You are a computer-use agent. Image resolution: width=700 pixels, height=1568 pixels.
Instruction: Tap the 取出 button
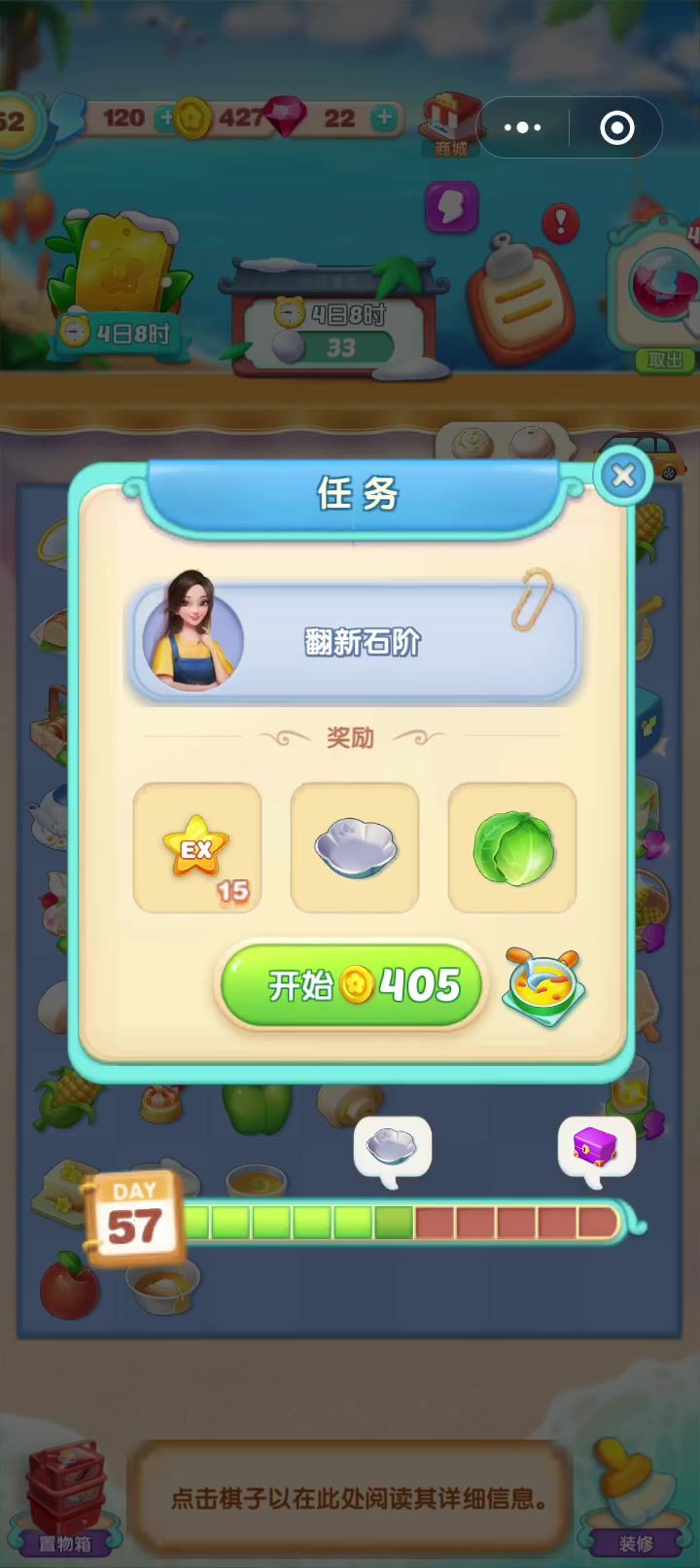coord(665,360)
